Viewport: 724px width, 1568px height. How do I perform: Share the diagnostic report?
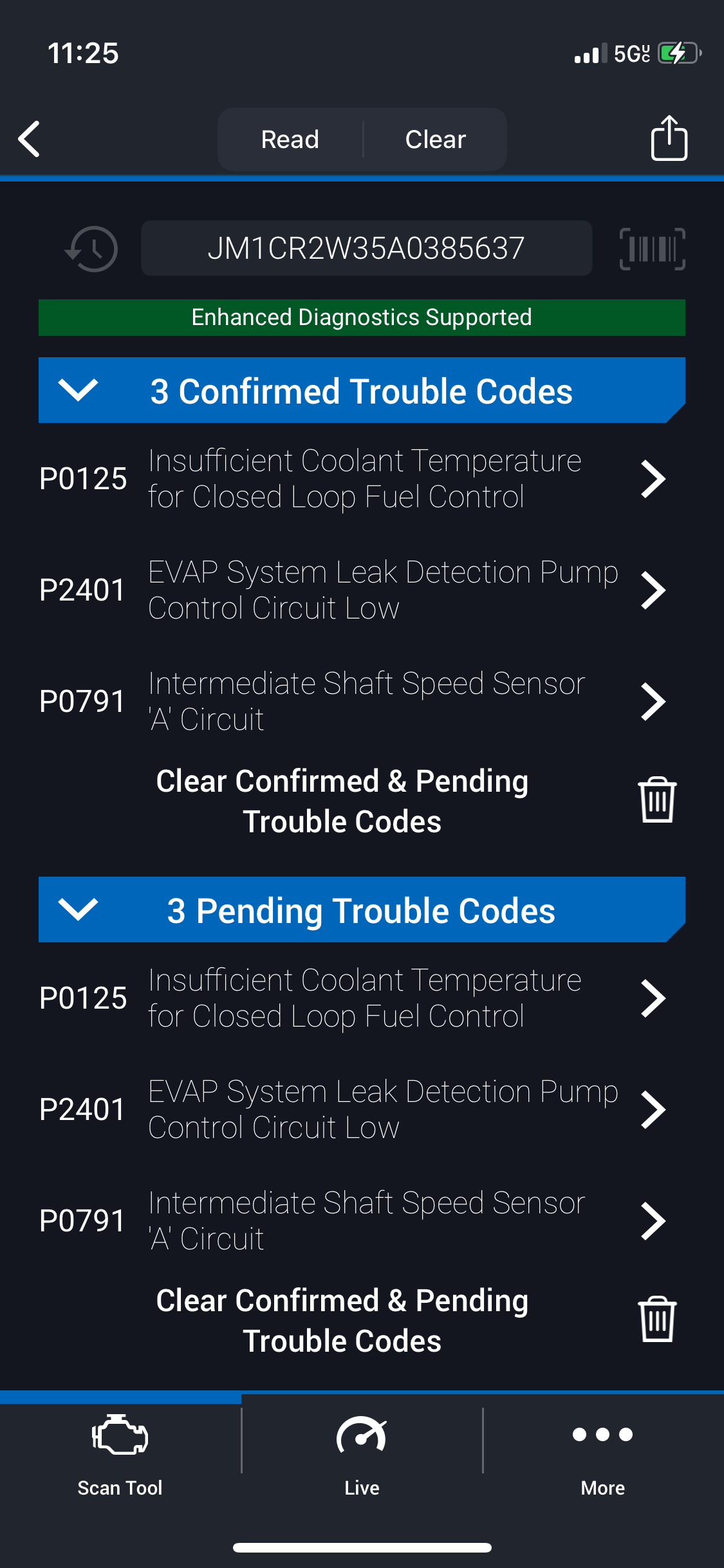tap(669, 138)
